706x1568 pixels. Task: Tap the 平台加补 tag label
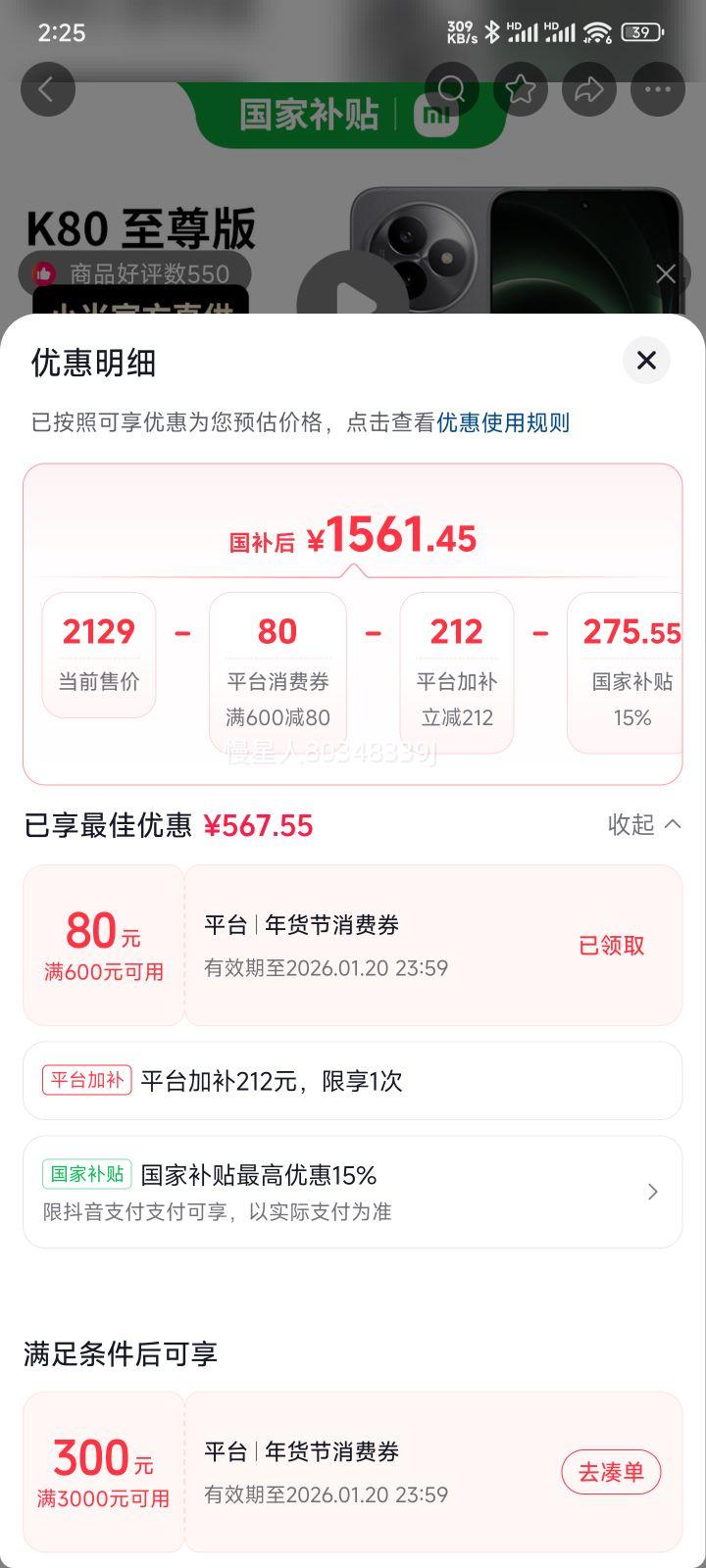(86, 1081)
